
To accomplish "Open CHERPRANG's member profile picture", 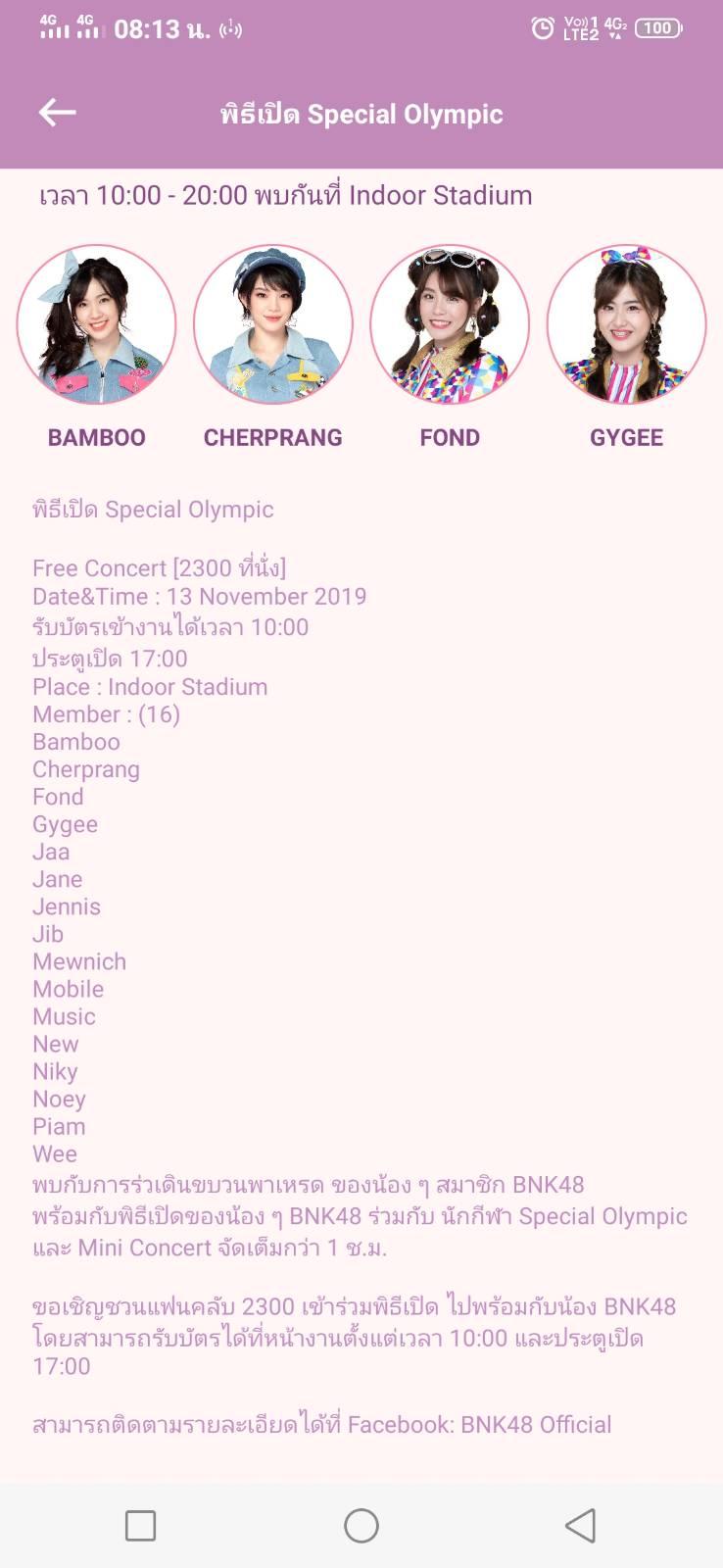I will pyautogui.click(x=273, y=324).
